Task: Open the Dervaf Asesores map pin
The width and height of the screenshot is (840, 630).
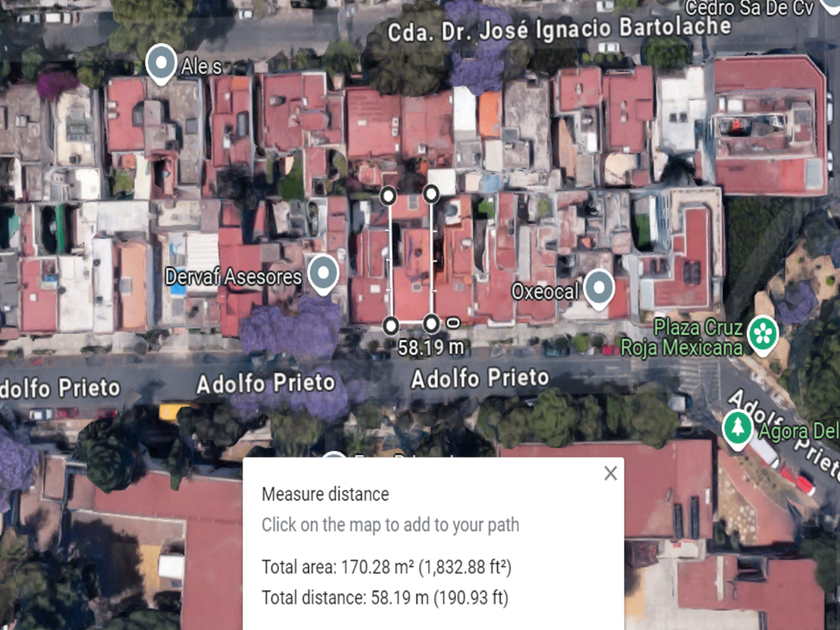Action: (x=323, y=275)
